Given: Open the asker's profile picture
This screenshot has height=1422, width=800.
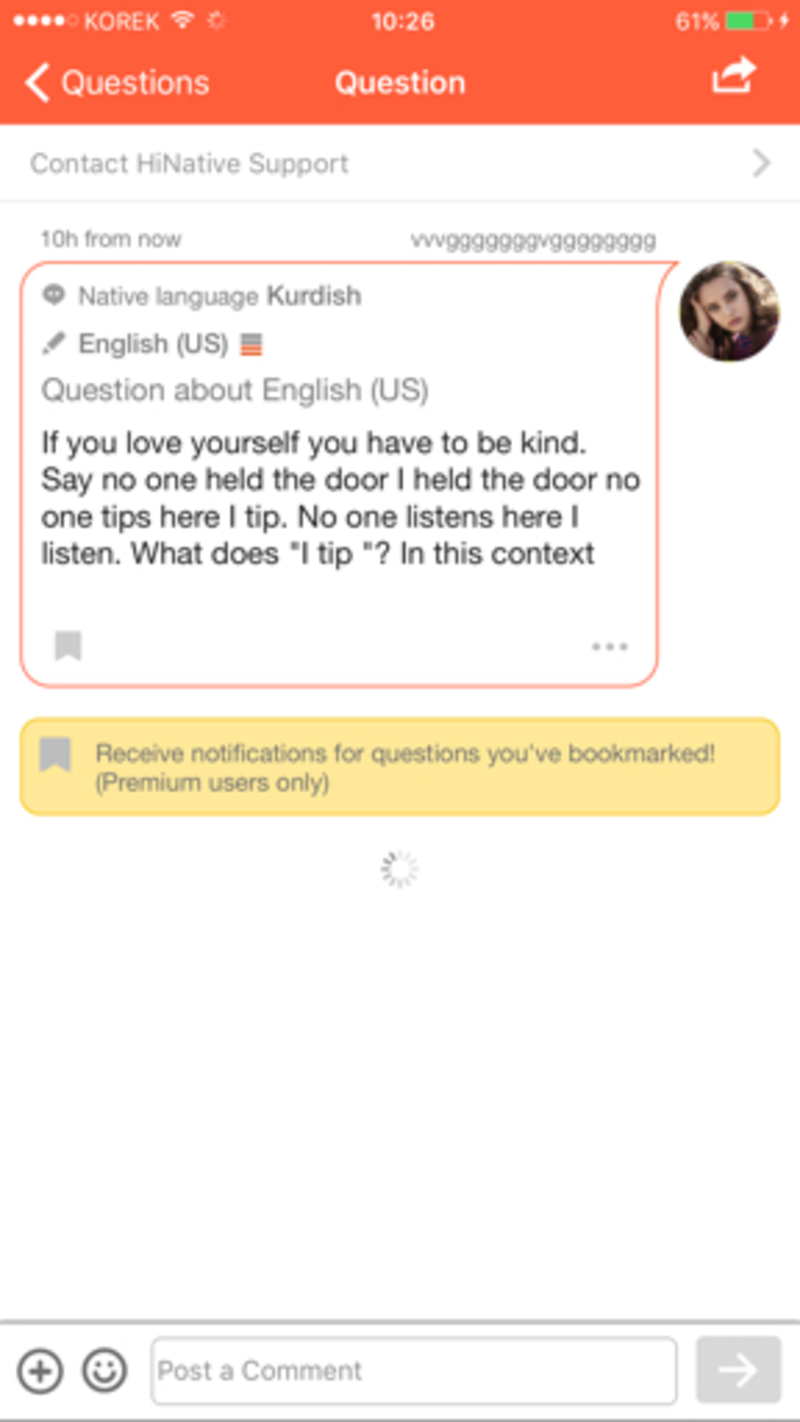Looking at the screenshot, I should 729,311.
